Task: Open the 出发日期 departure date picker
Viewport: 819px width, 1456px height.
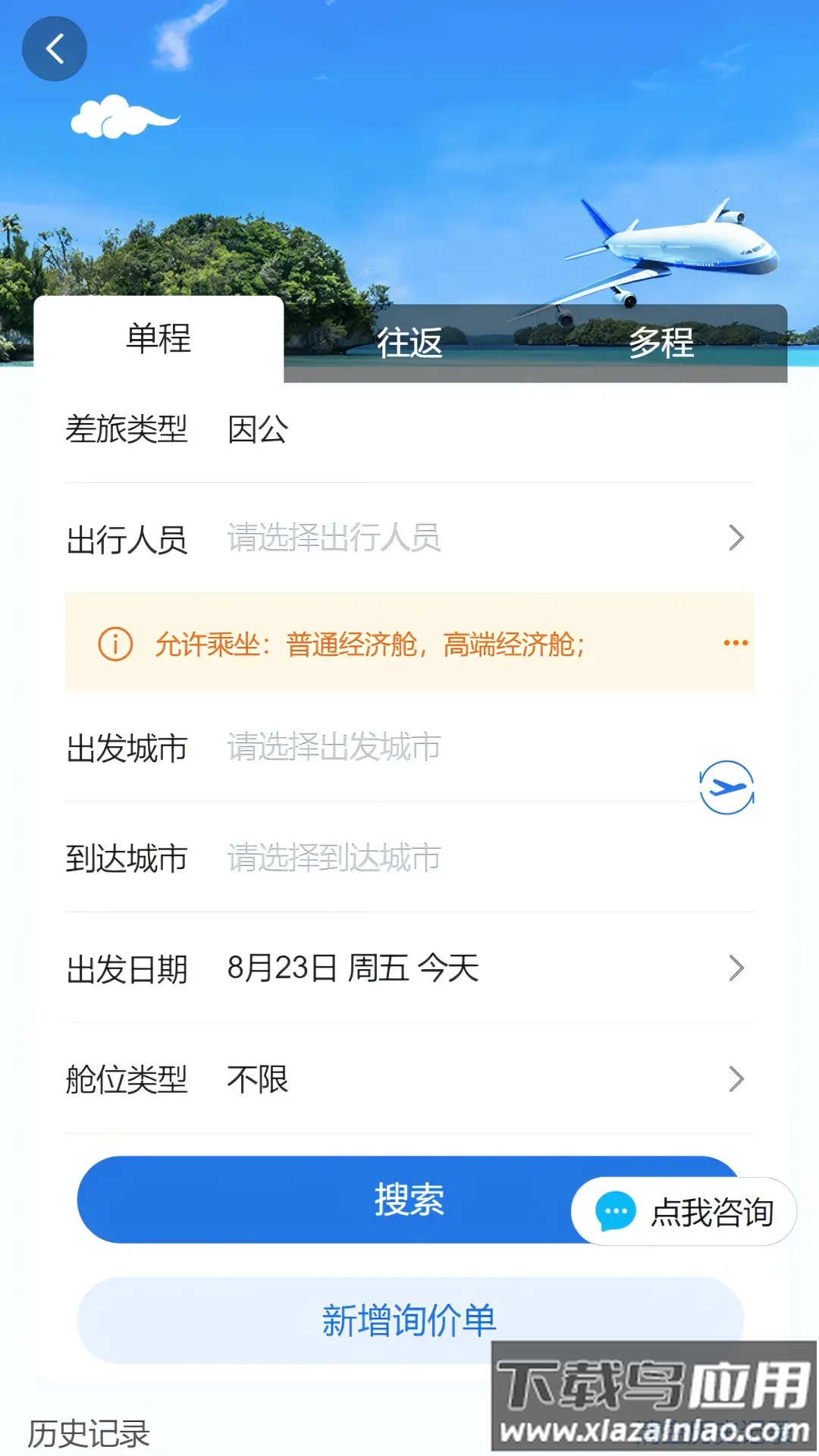Action: 409,968
